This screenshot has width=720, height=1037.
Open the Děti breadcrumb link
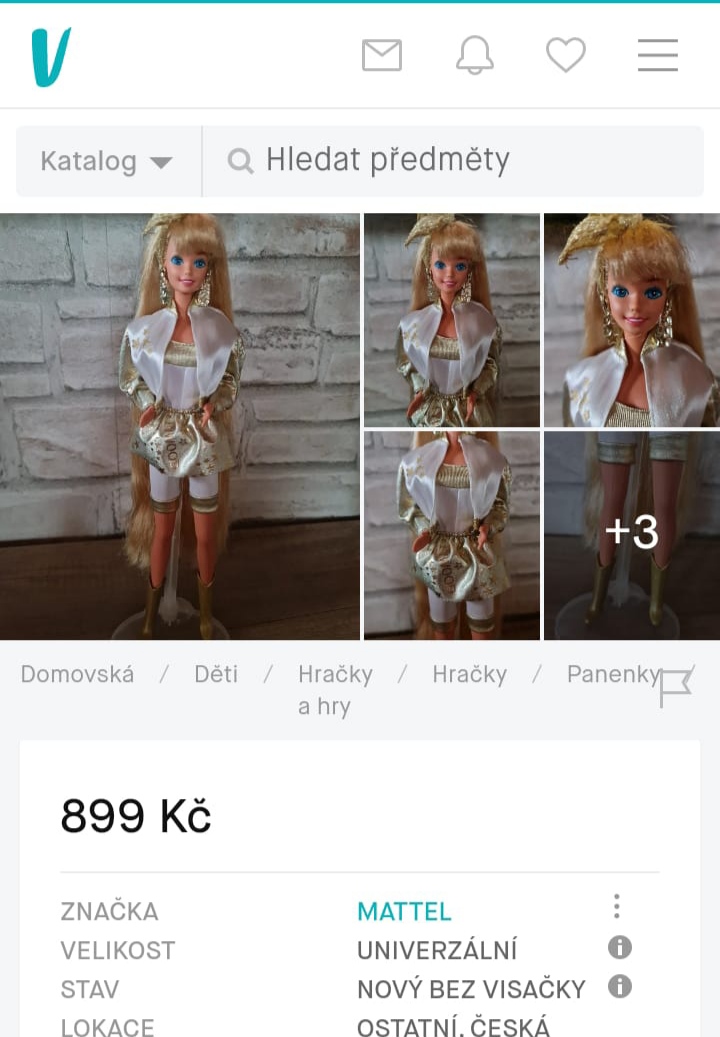216,674
